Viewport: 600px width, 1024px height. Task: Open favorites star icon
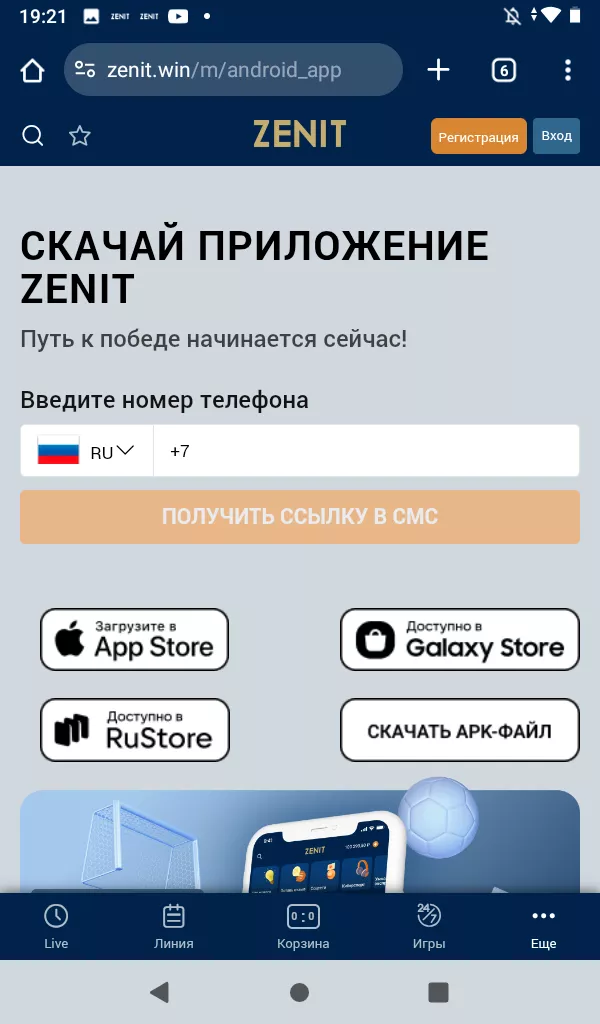point(80,136)
